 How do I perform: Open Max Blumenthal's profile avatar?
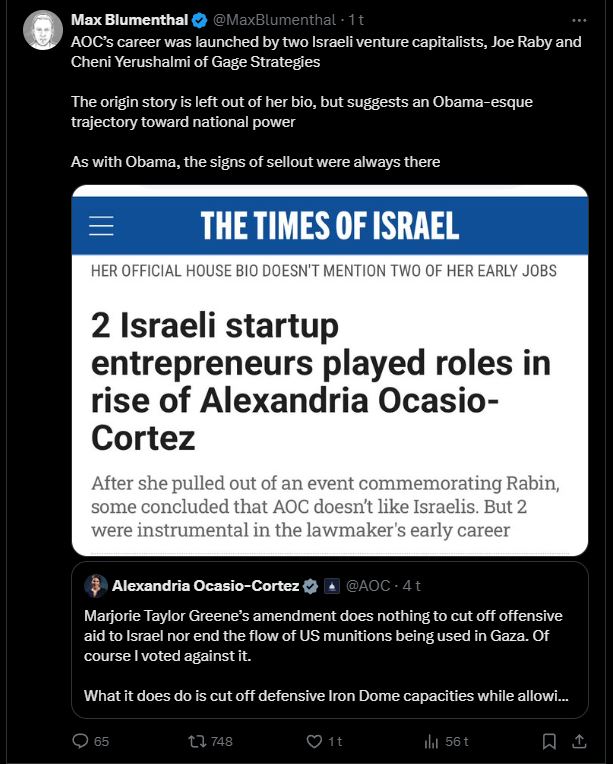point(40,31)
